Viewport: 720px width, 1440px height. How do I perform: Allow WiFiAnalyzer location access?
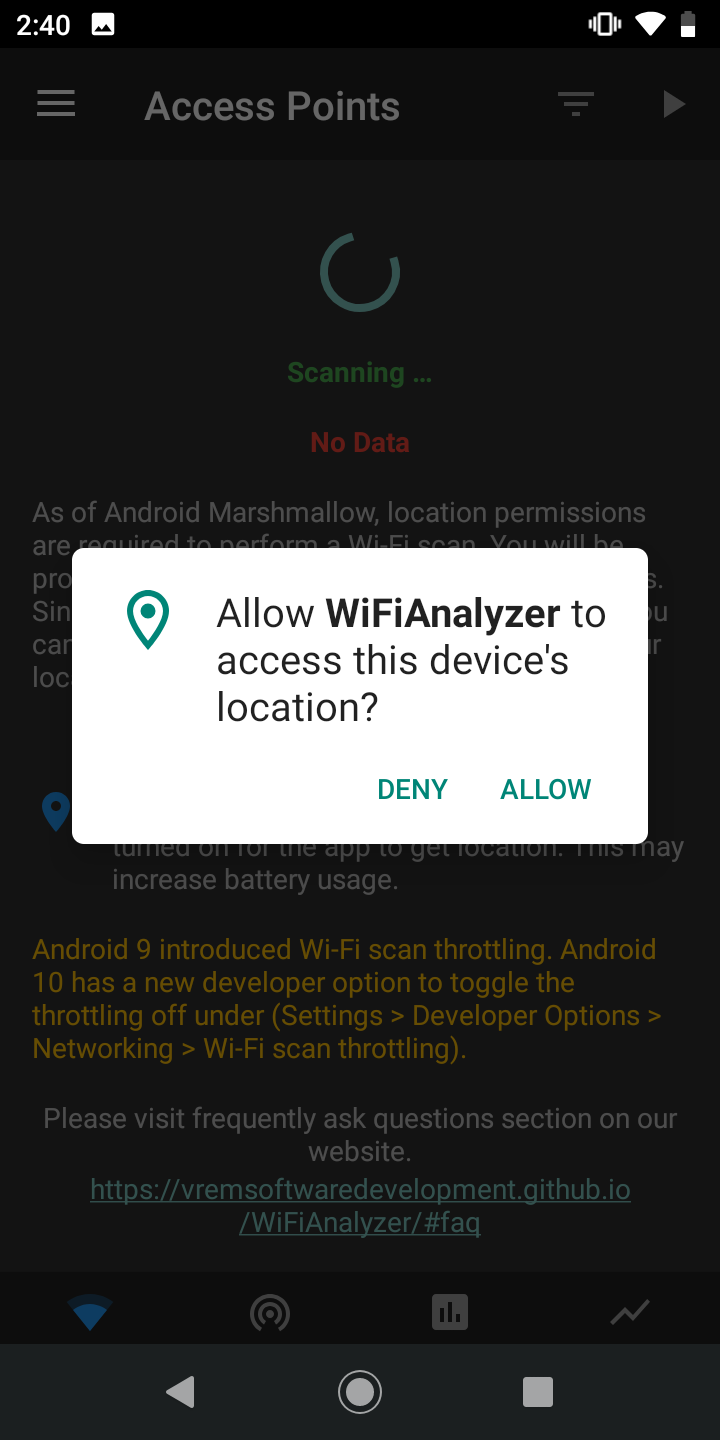(546, 789)
